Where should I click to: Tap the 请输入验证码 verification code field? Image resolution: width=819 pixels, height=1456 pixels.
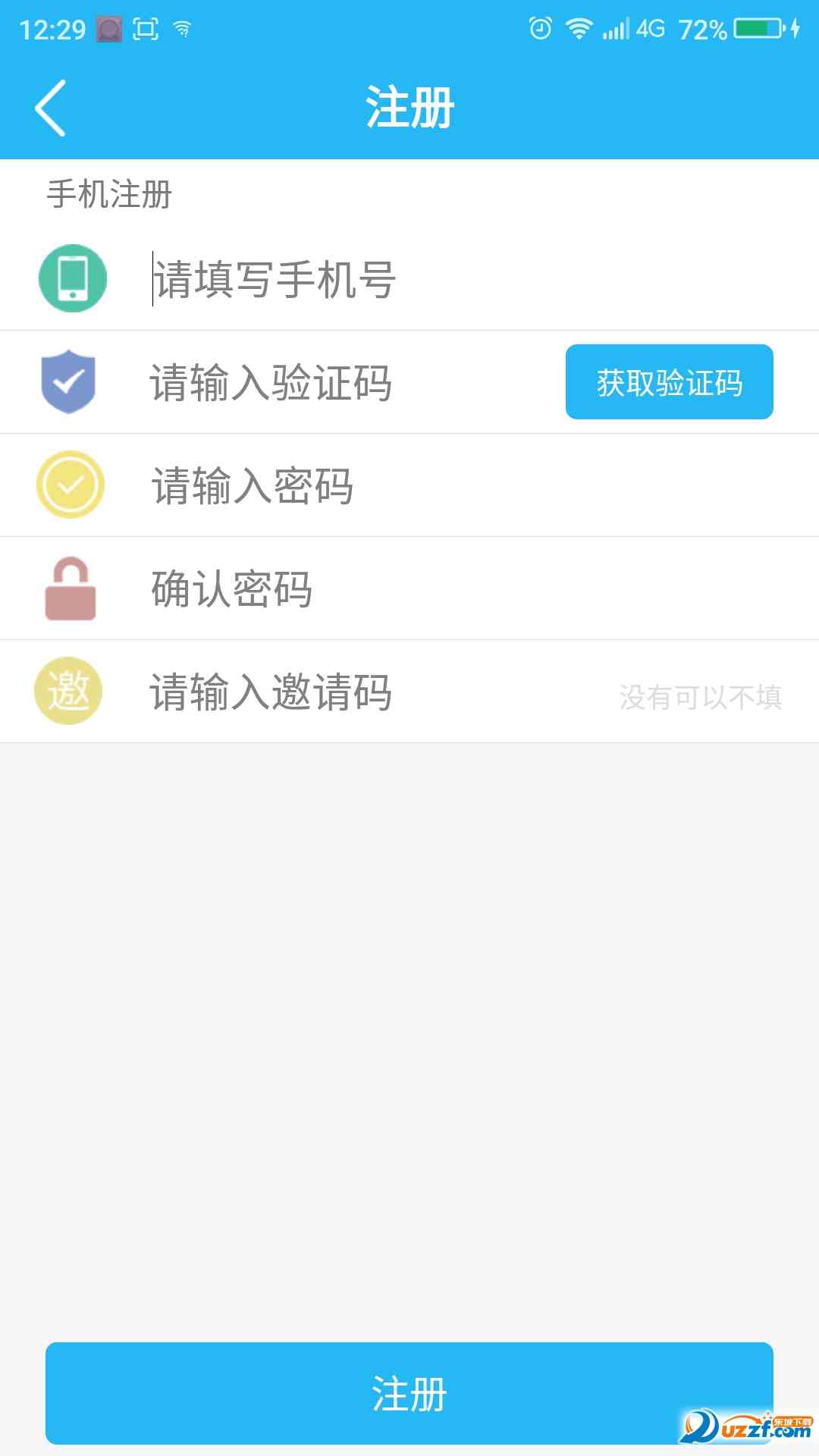pyautogui.click(x=341, y=382)
